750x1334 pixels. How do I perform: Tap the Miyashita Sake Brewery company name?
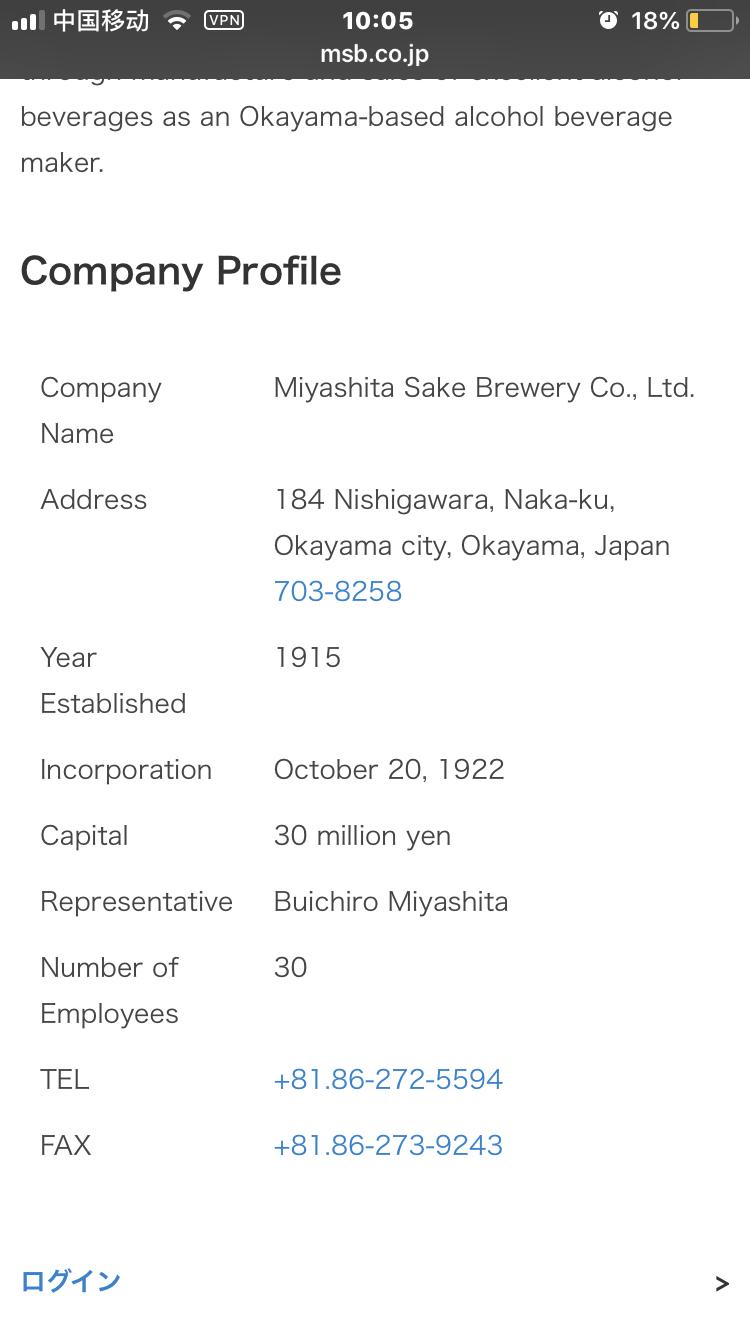click(484, 387)
